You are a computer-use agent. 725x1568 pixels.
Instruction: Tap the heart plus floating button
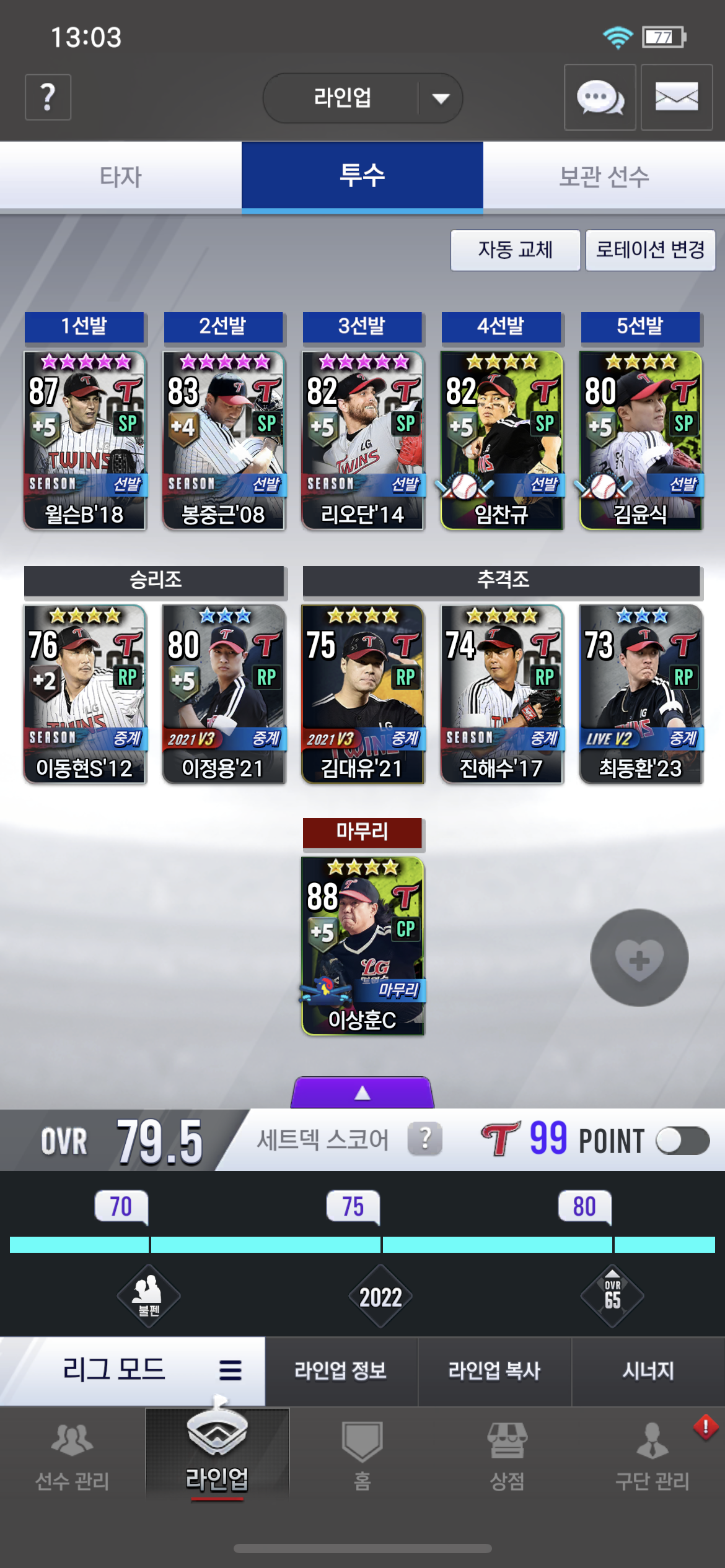[x=639, y=957]
